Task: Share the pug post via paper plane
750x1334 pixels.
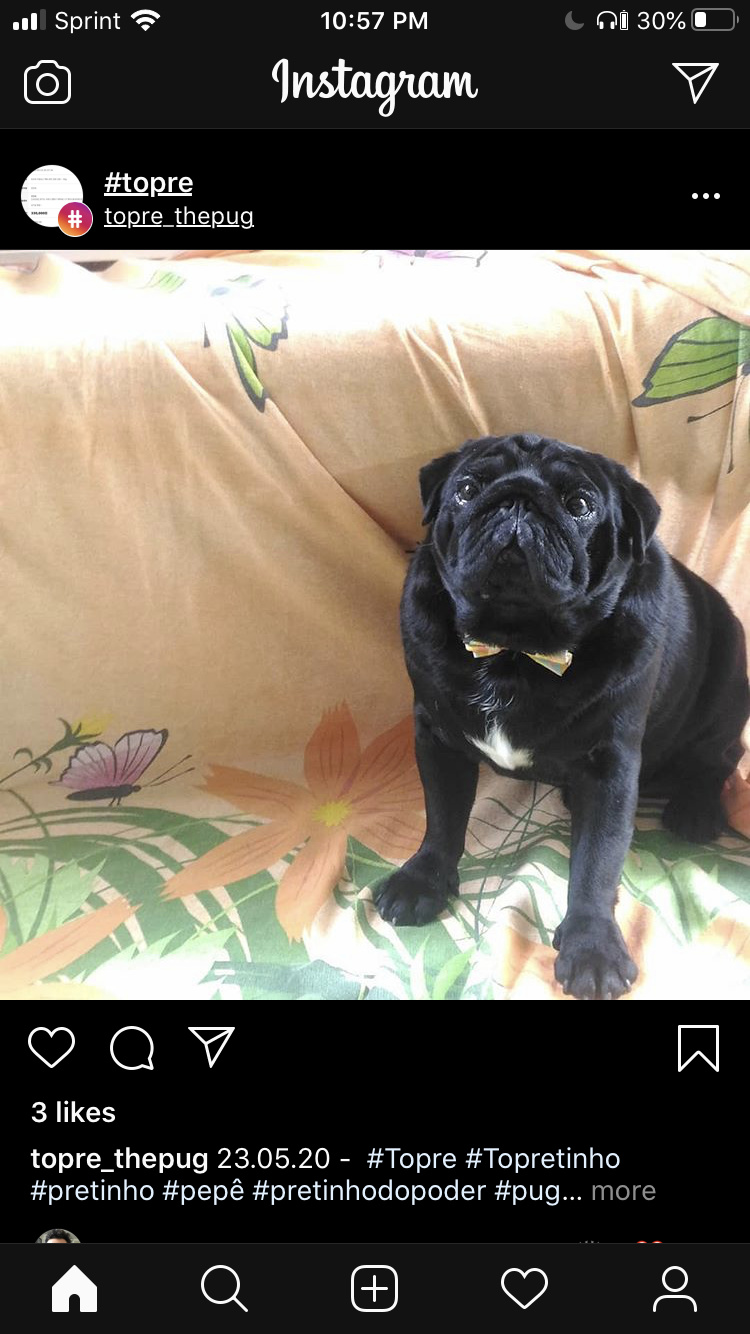Action: click(x=212, y=1047)
